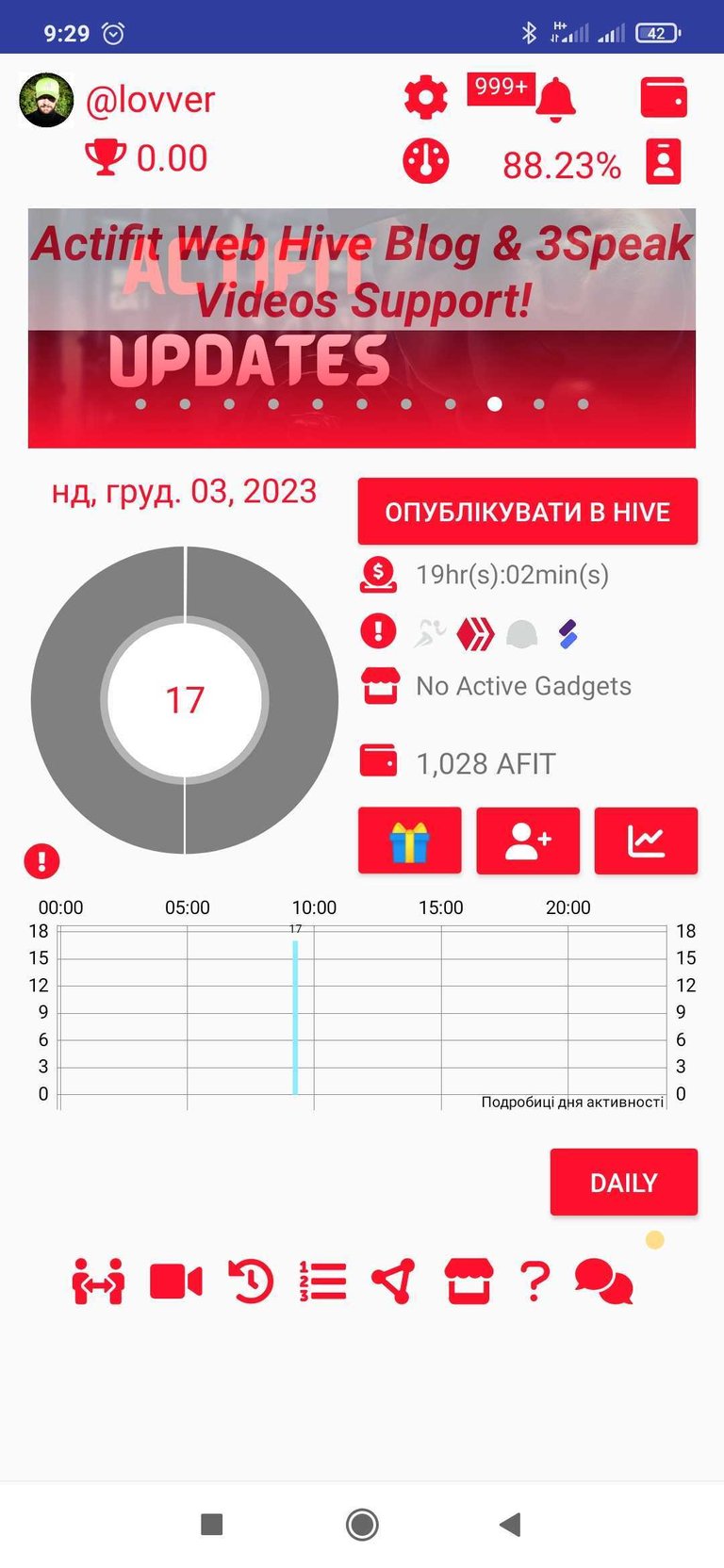This screenshot has height=1568, width=724.
Task: Tap the speedometer gauge icon
Action: [425, 160]
